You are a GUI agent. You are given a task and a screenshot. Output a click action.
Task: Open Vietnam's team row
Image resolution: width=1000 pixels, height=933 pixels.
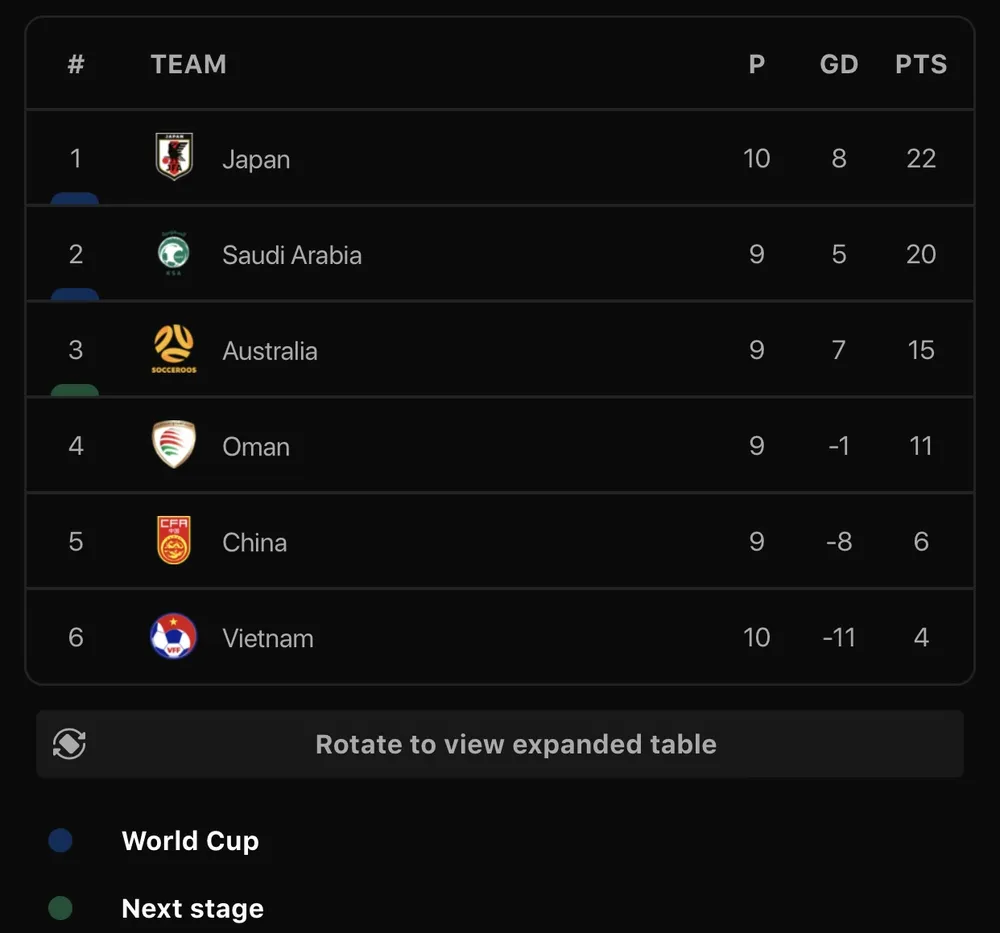point(267,638)
